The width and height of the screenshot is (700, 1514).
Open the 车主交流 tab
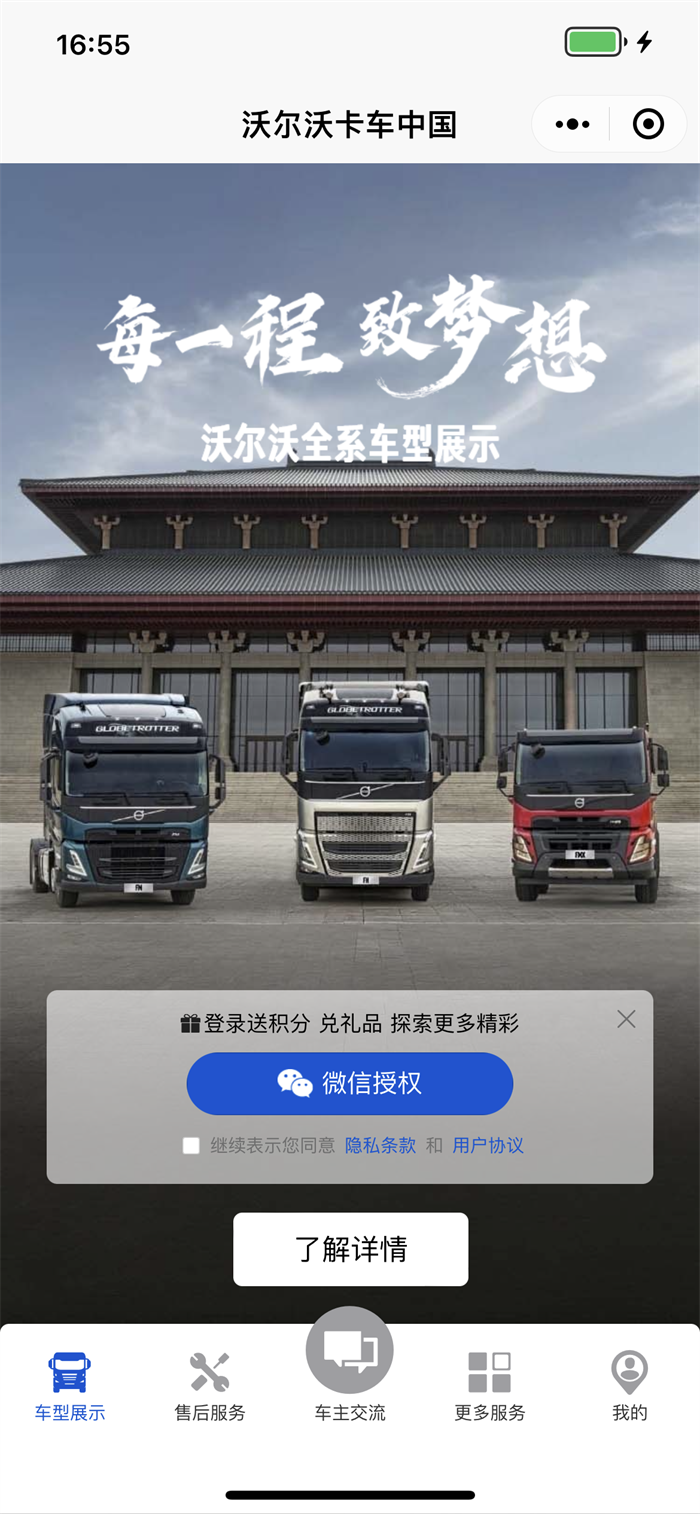(x=350, y=1365)
